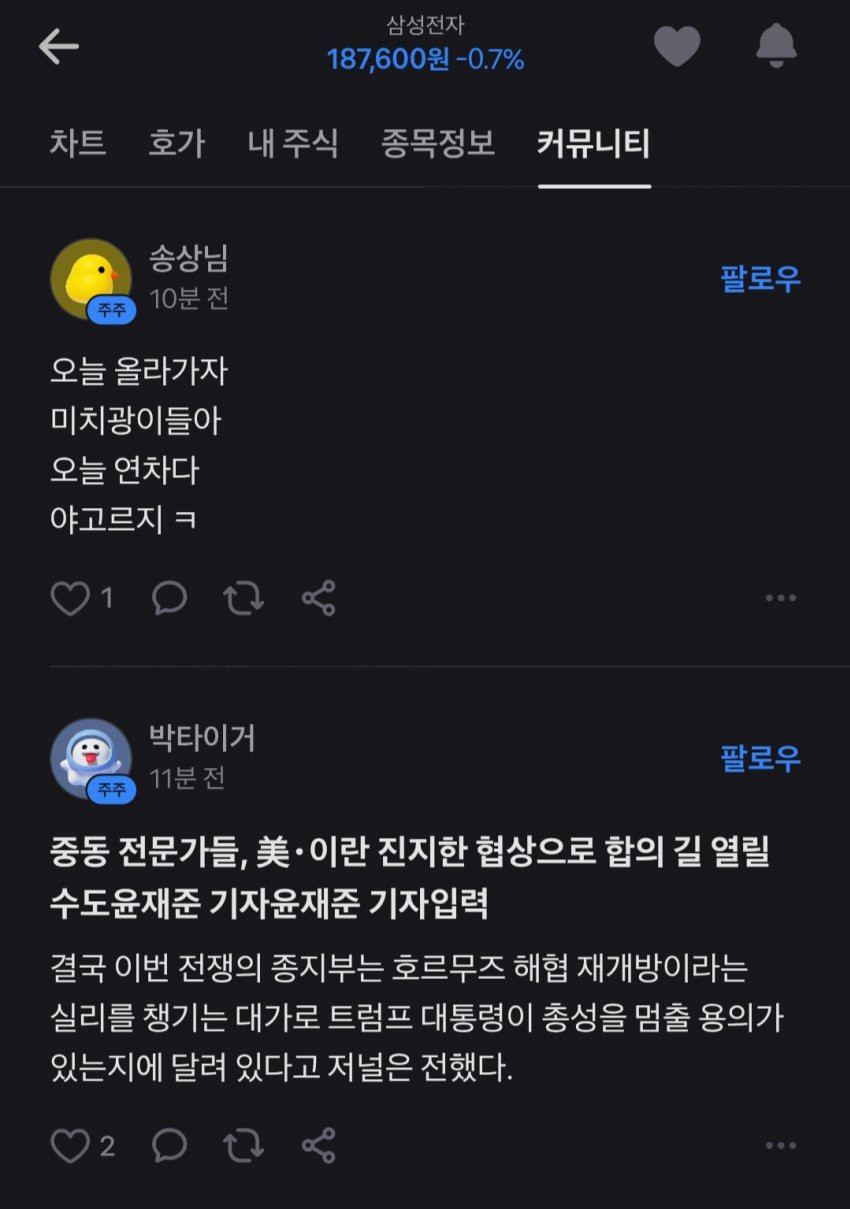Repost 송상님's post

pos(243,598)
